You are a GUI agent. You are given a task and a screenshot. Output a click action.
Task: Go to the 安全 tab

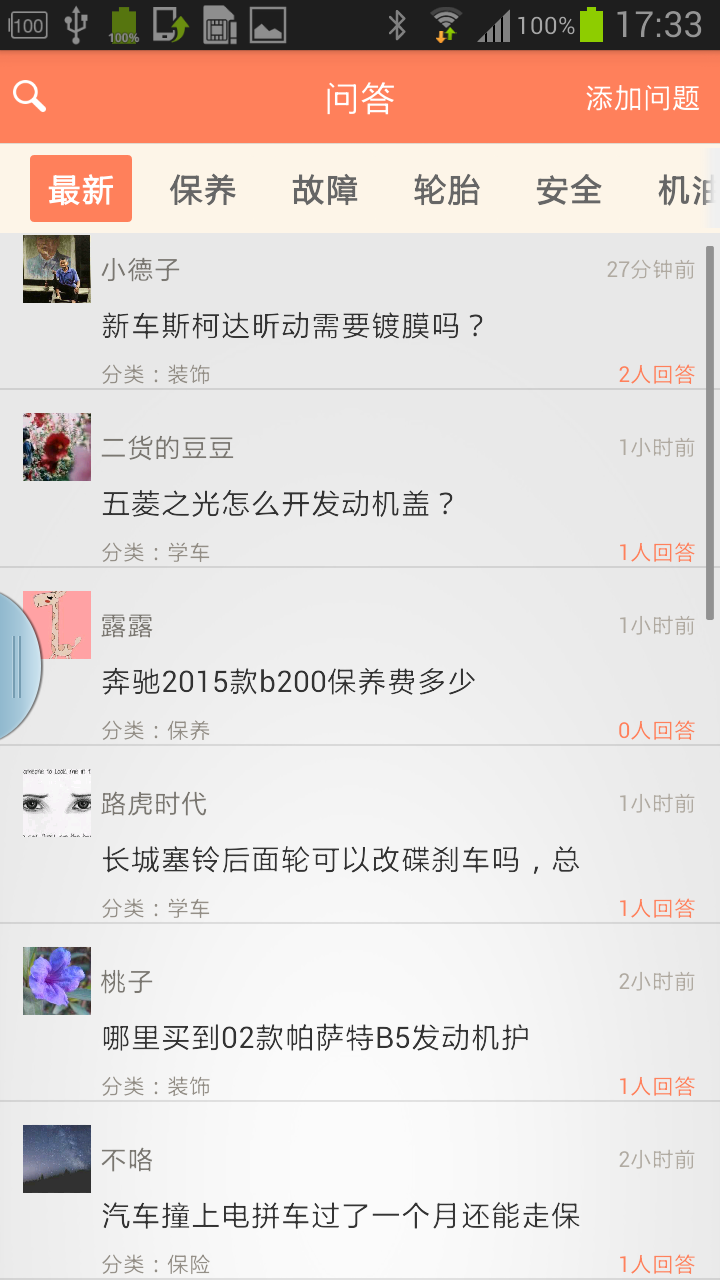tap(569, 189)
